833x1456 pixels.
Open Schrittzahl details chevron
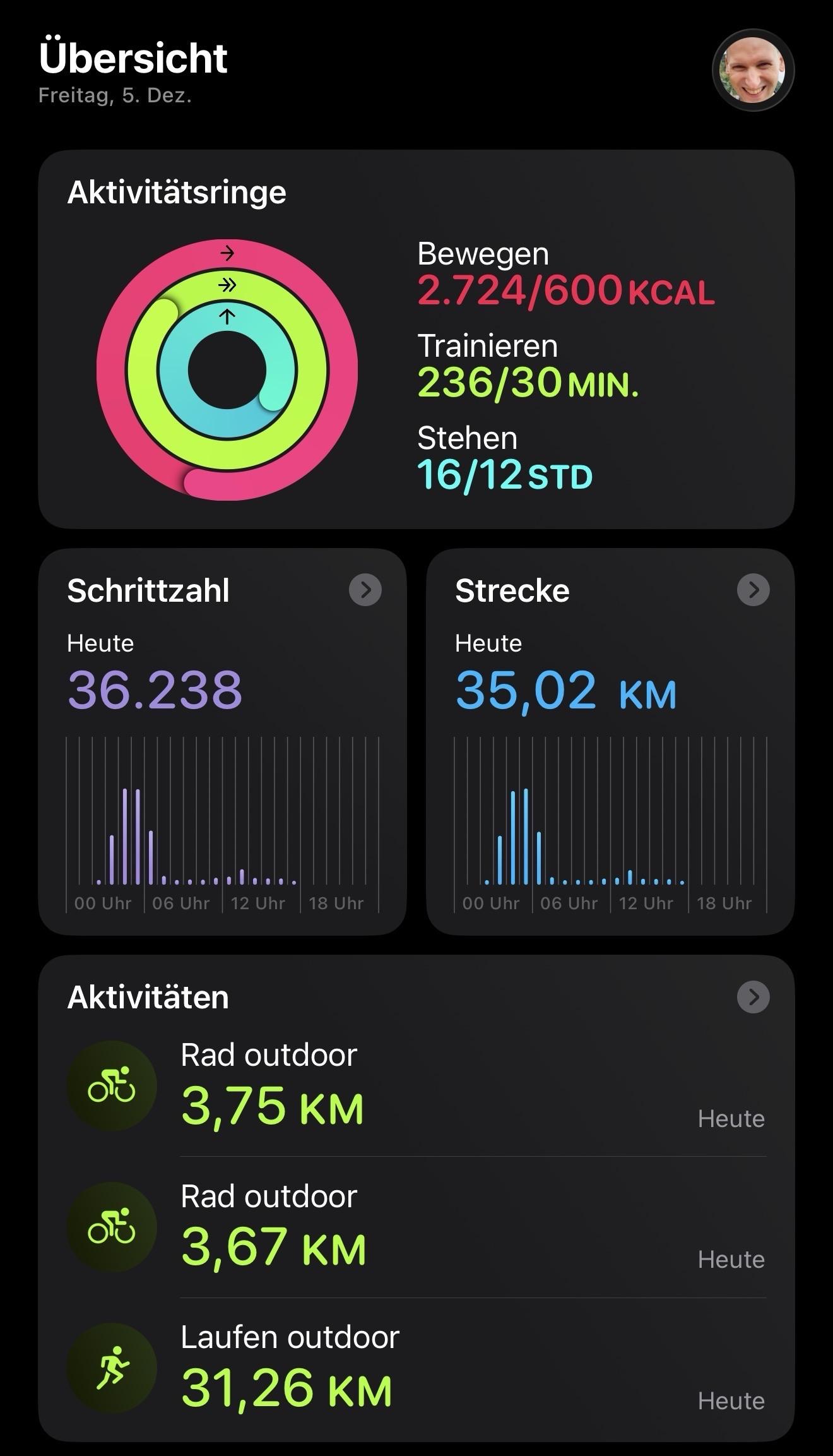[365, 590]
